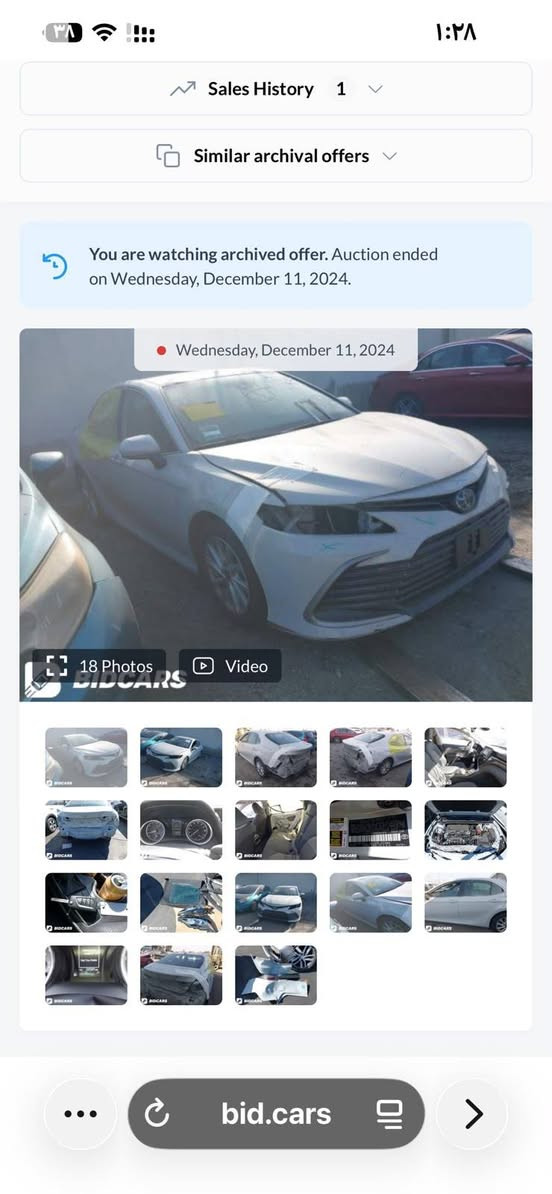View the instrument cluster gauges thumbnail

(x=181, y=830)
